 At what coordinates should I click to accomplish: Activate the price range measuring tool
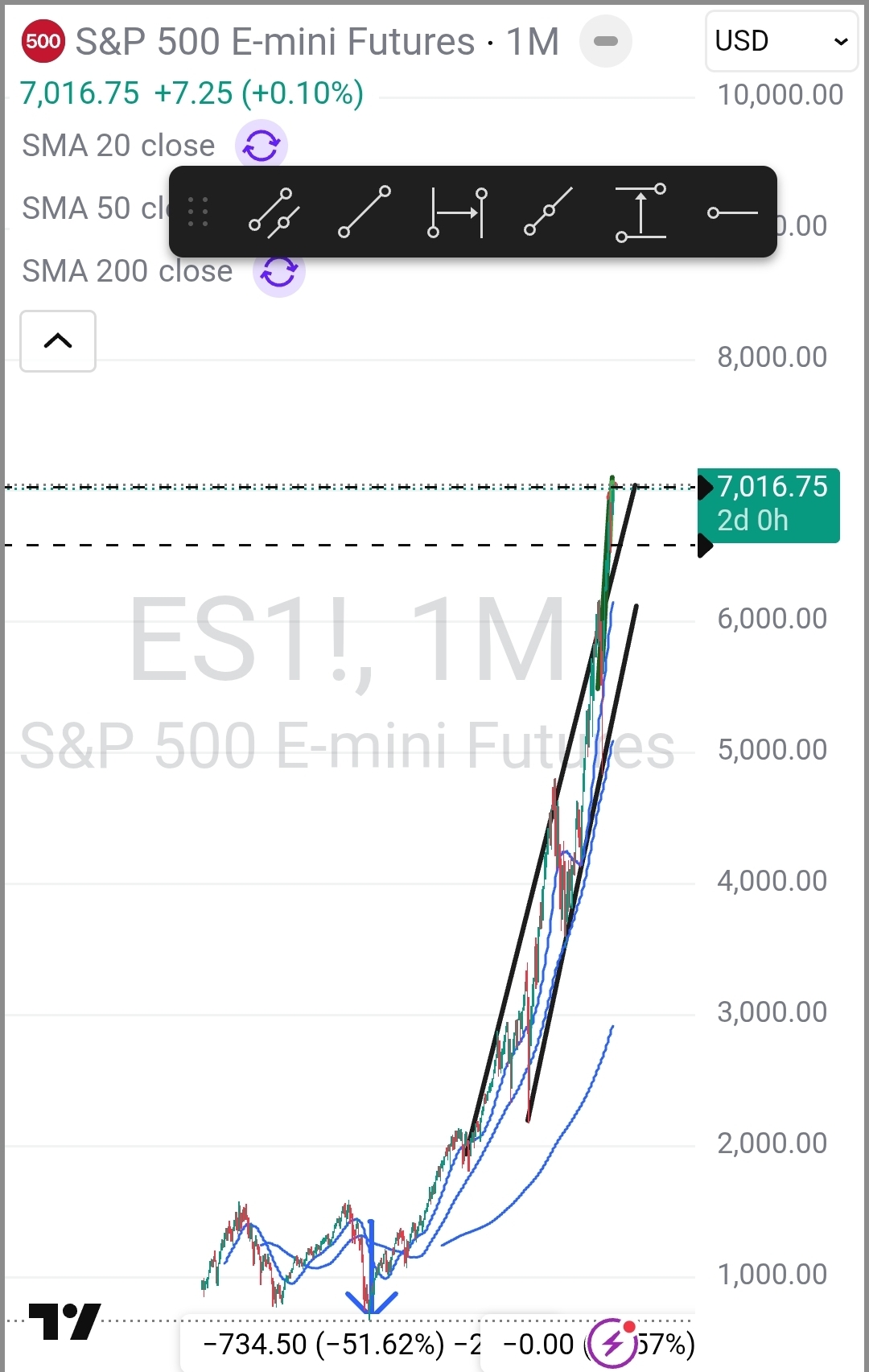(640, 212)
